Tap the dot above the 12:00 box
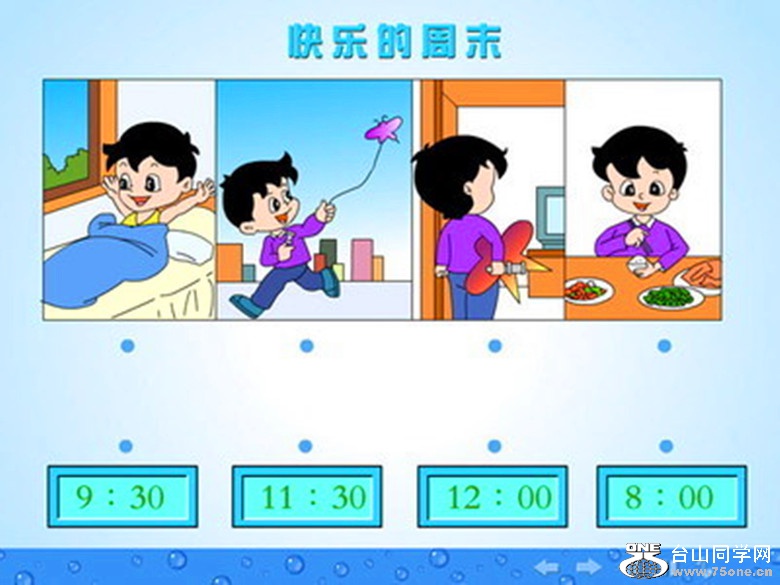The height and width of the screenshot is (585, 780). point(494,446)
